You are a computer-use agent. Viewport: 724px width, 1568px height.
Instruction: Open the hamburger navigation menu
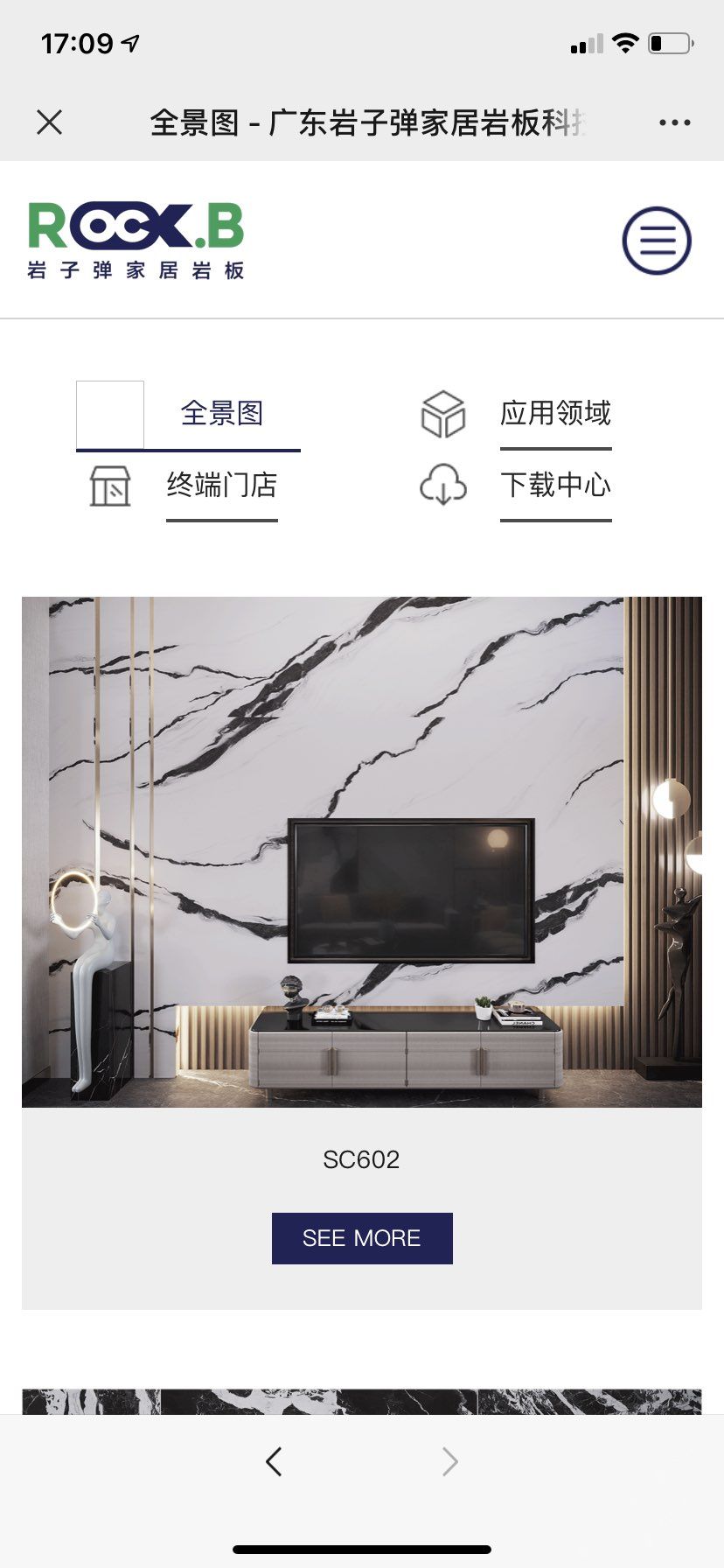[657, 241]
